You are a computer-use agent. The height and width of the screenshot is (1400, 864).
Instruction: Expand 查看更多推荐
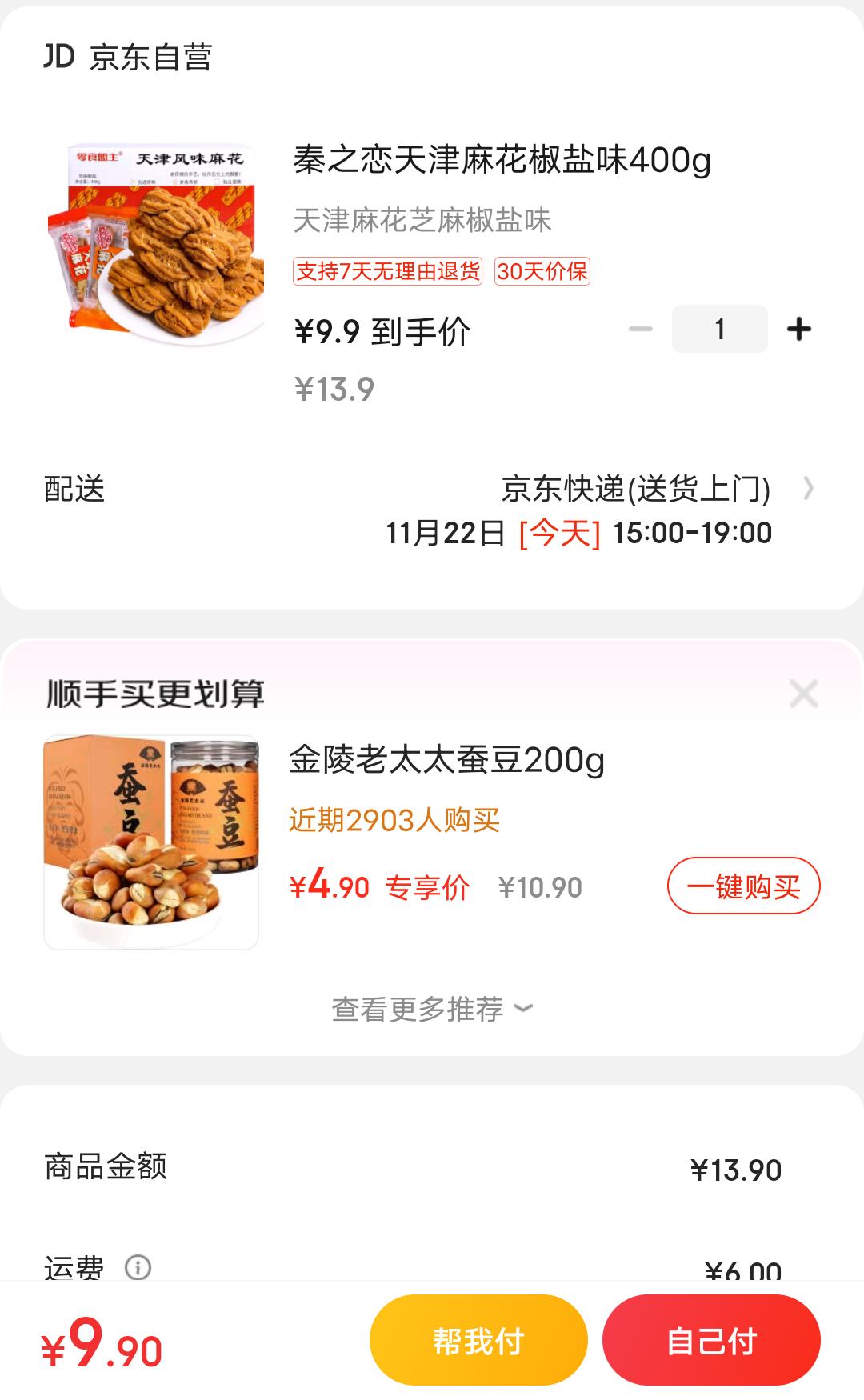pos(432,1009)
